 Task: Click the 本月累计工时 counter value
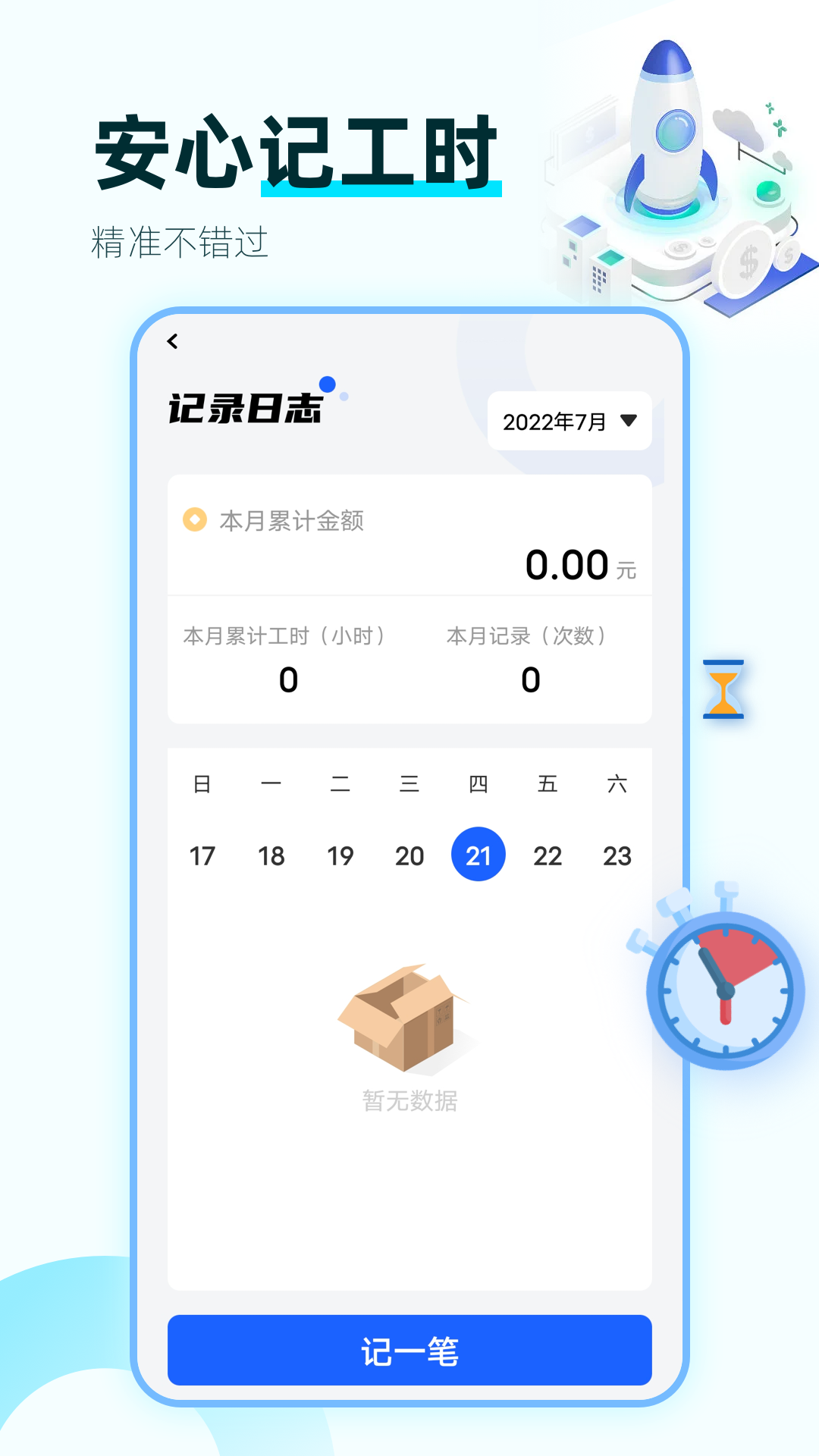coord(286,680)
